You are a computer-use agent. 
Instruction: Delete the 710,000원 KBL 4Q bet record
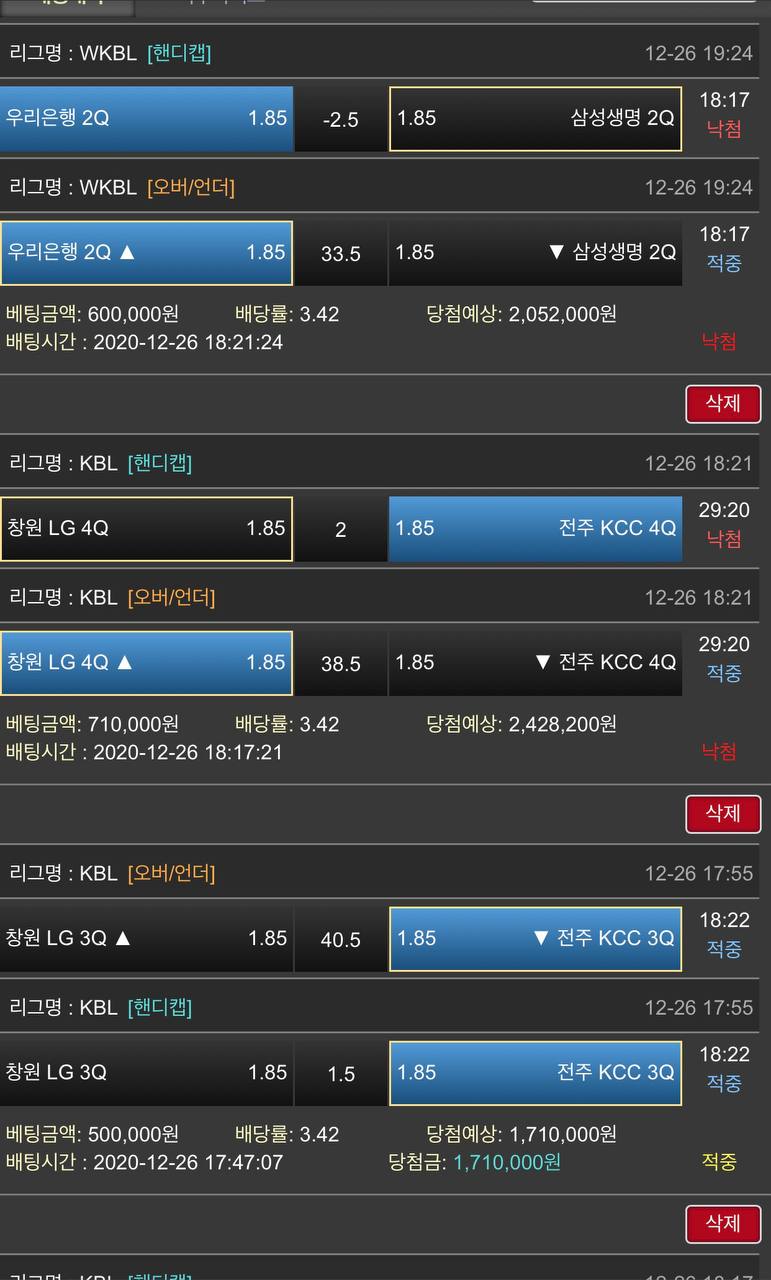click(x=722, y=814)
